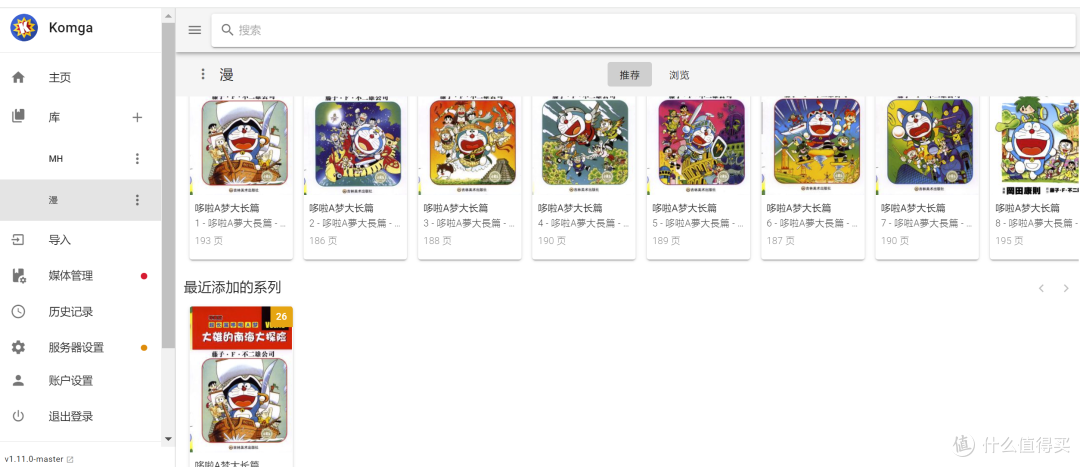View 历史记录 history

70,312
